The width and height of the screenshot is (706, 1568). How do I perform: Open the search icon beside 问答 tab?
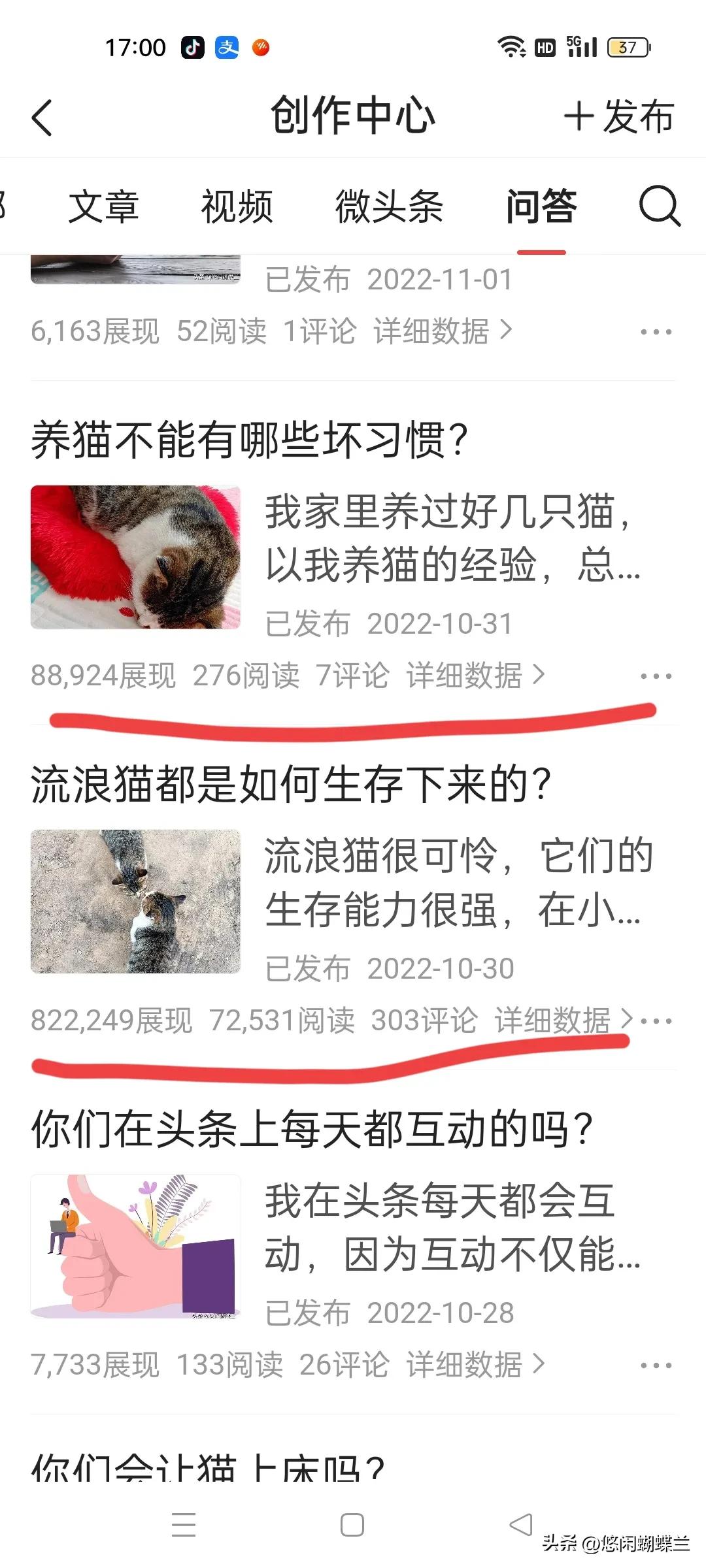(659, 208)
